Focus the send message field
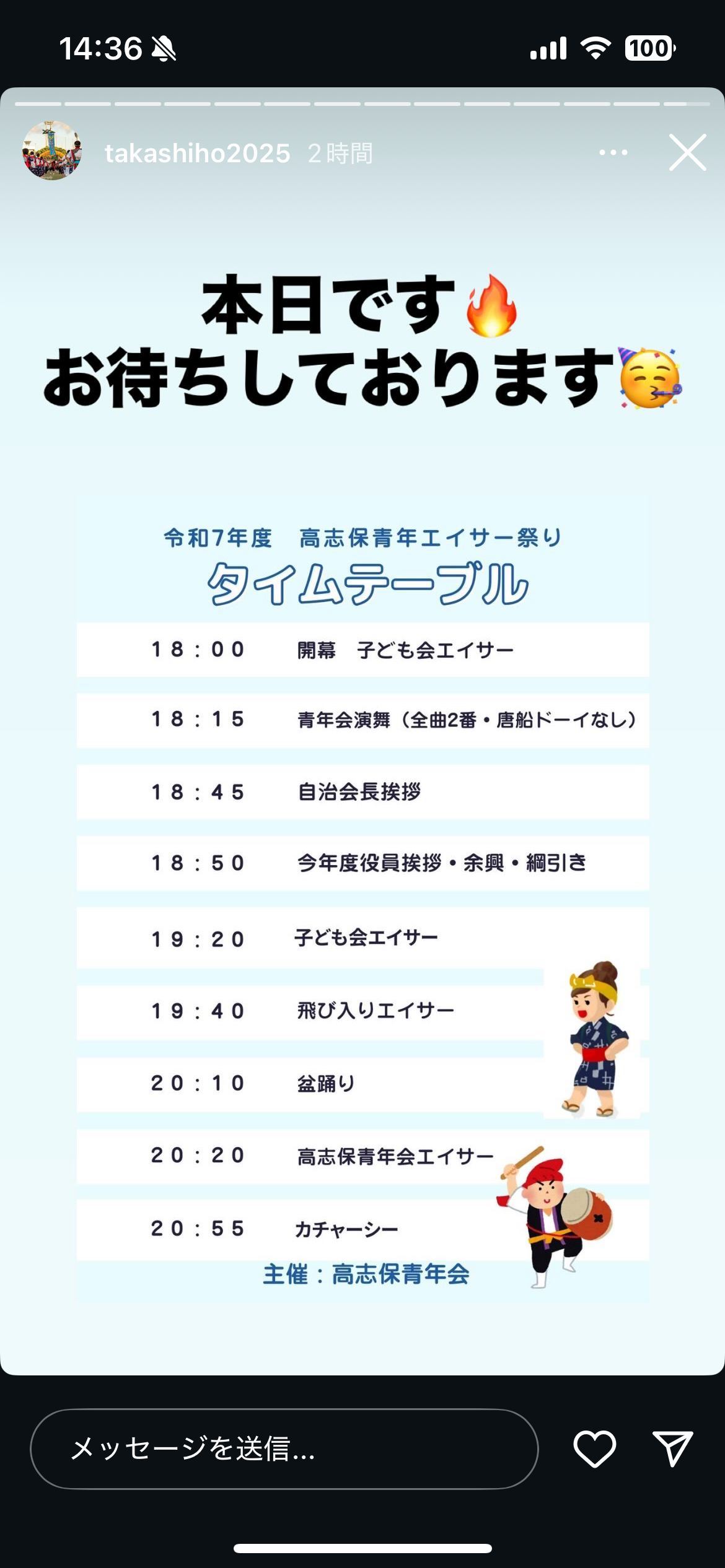The image size is (725, 1568). point(284,1448)
